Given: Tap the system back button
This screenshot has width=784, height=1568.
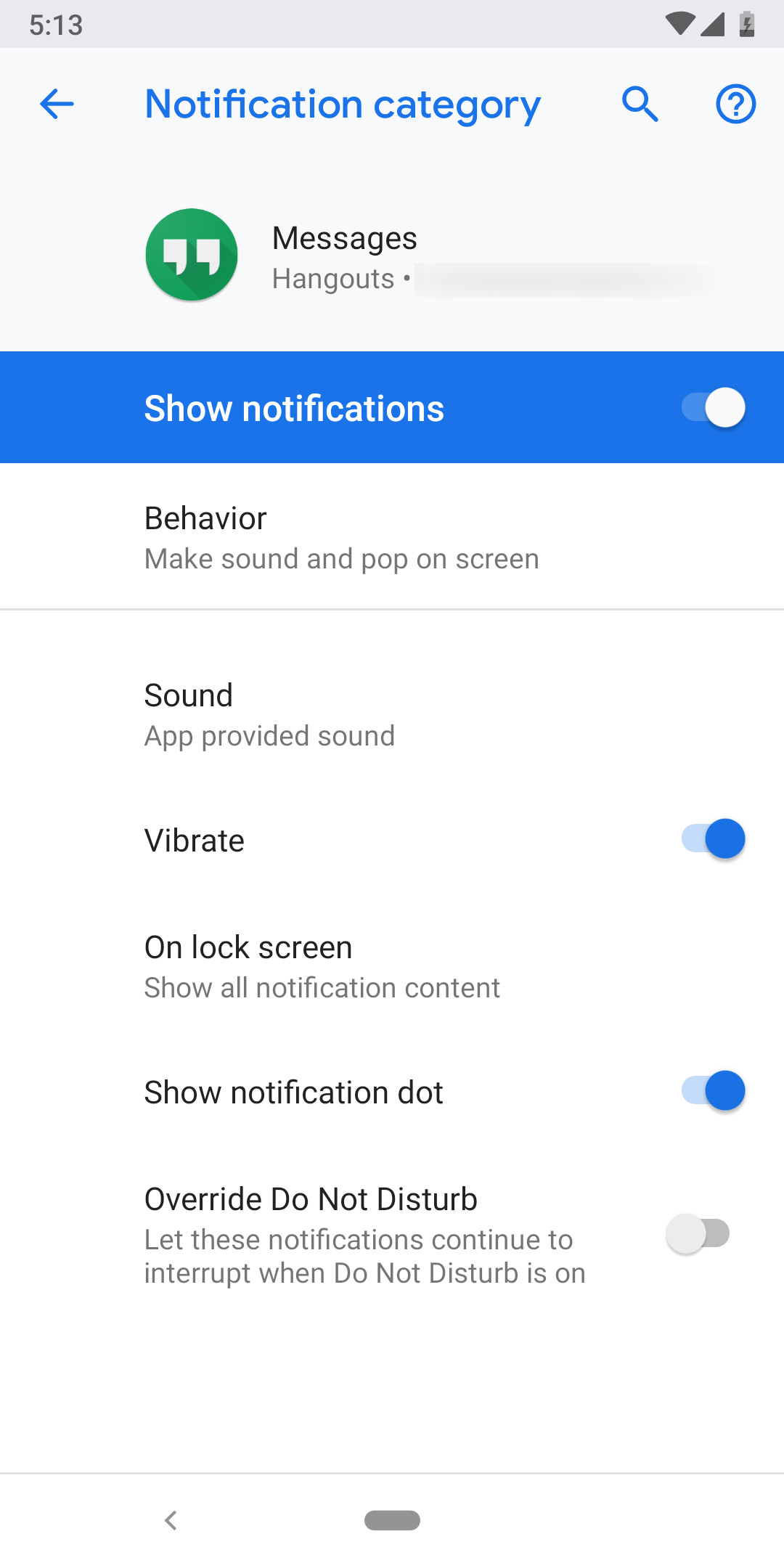Looking at the screenshot, I should click(171, 1520).
